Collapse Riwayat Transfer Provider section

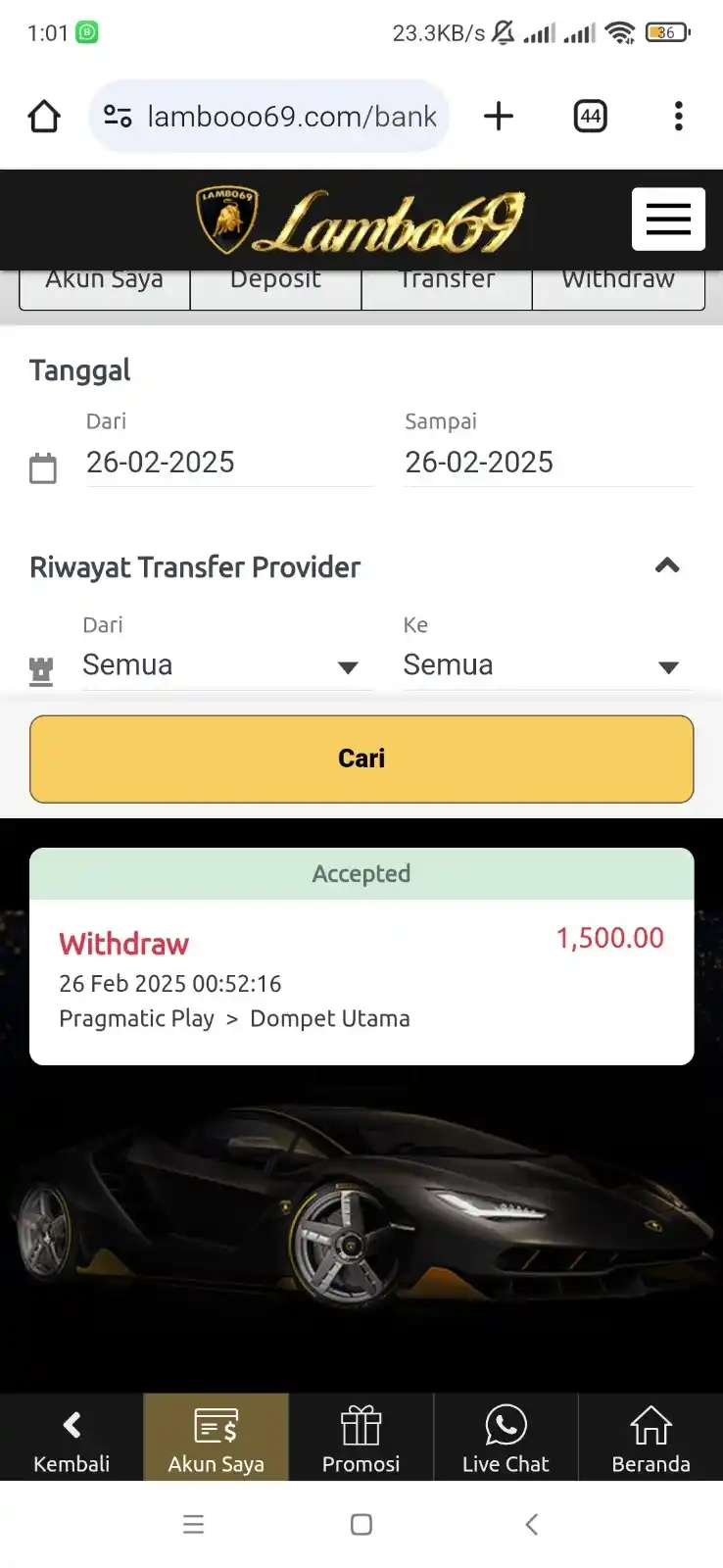pos(667,565)
